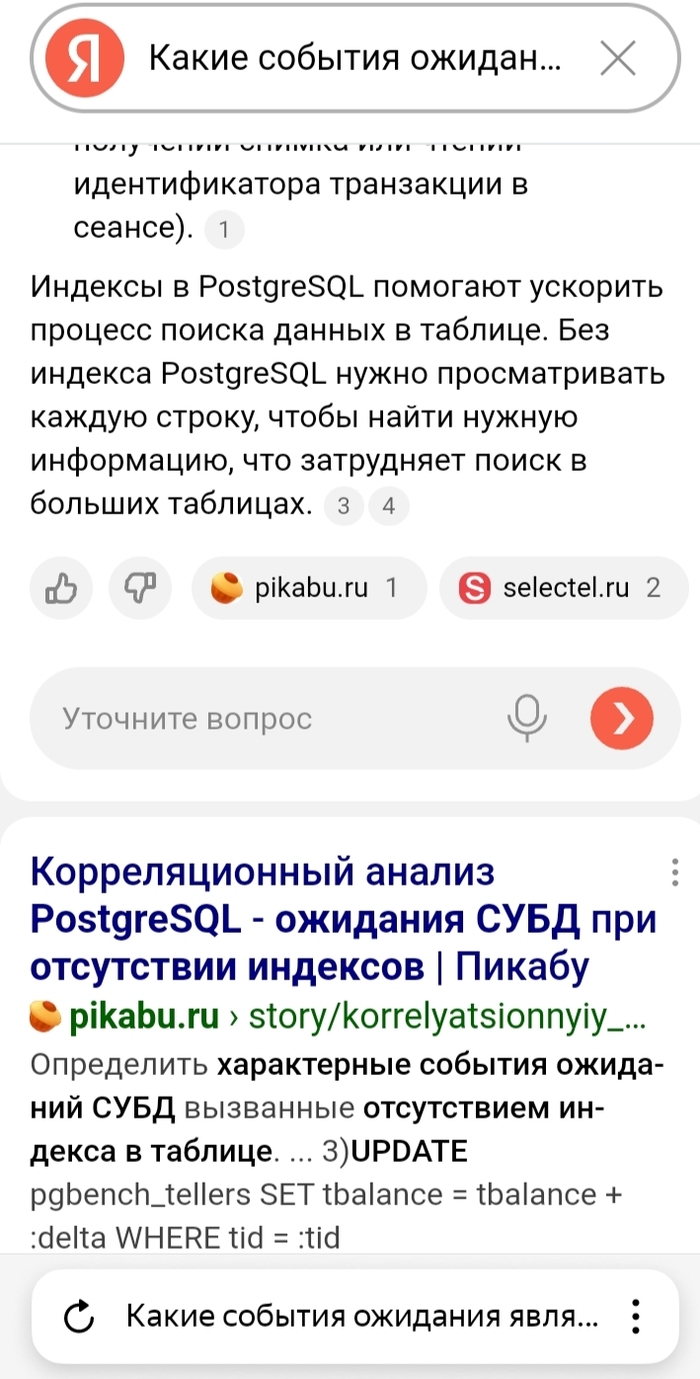
Task: Open options menu for the Pikabu result
Action: pyautogui.click(x=675, y=872)
